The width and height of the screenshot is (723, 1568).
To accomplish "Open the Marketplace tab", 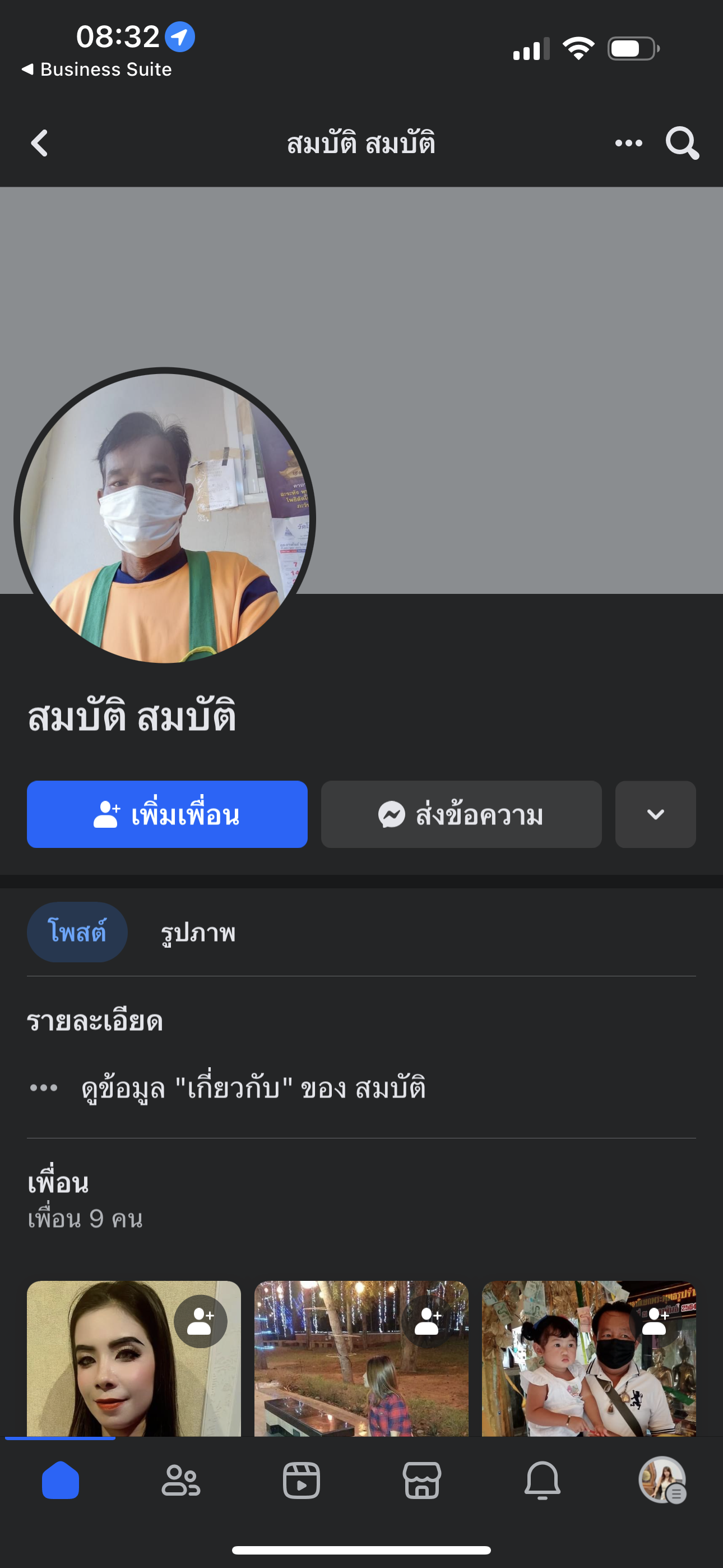I will [421, 1481].
